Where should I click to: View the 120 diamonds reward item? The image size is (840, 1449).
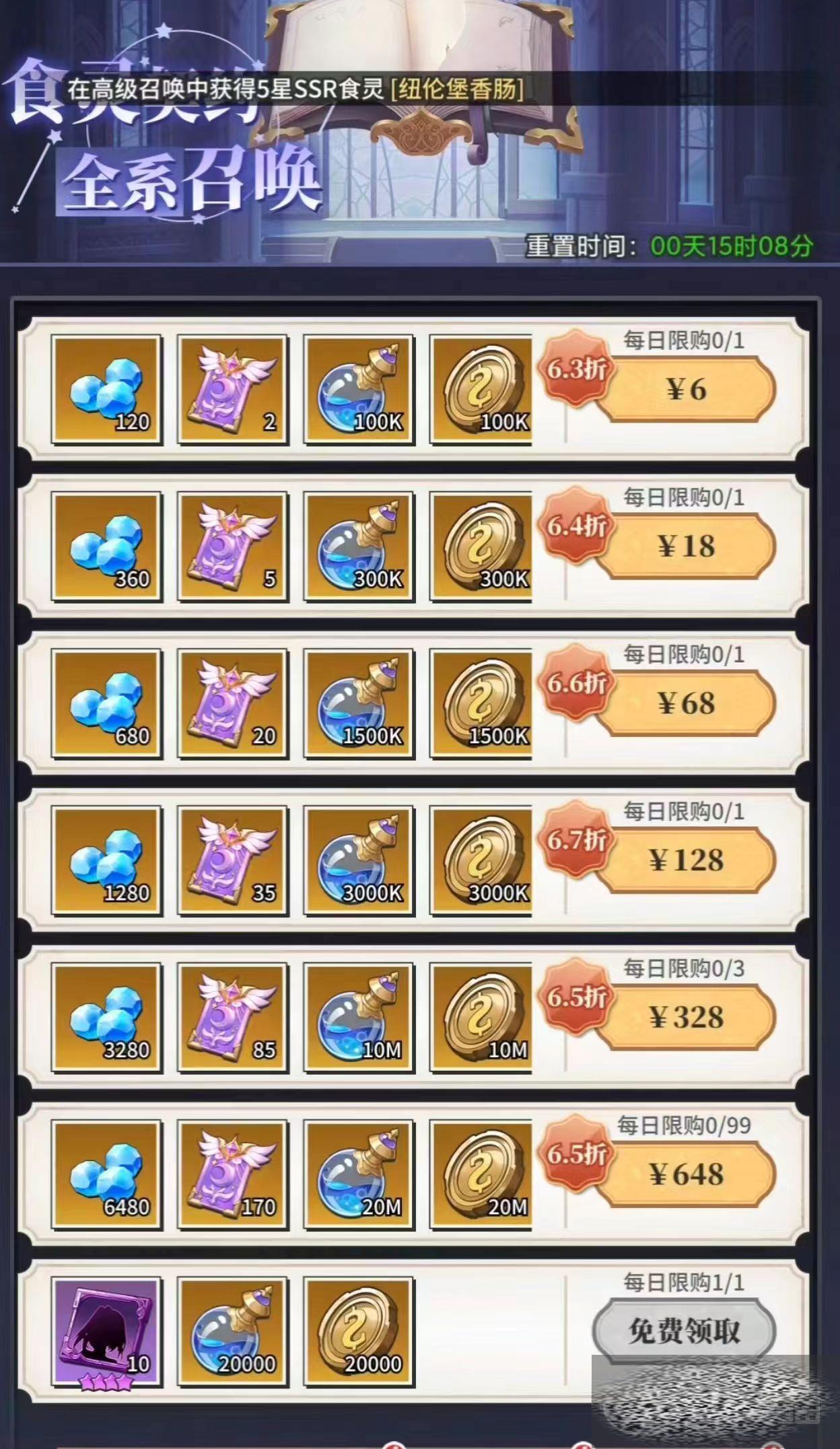click(107, 390)
